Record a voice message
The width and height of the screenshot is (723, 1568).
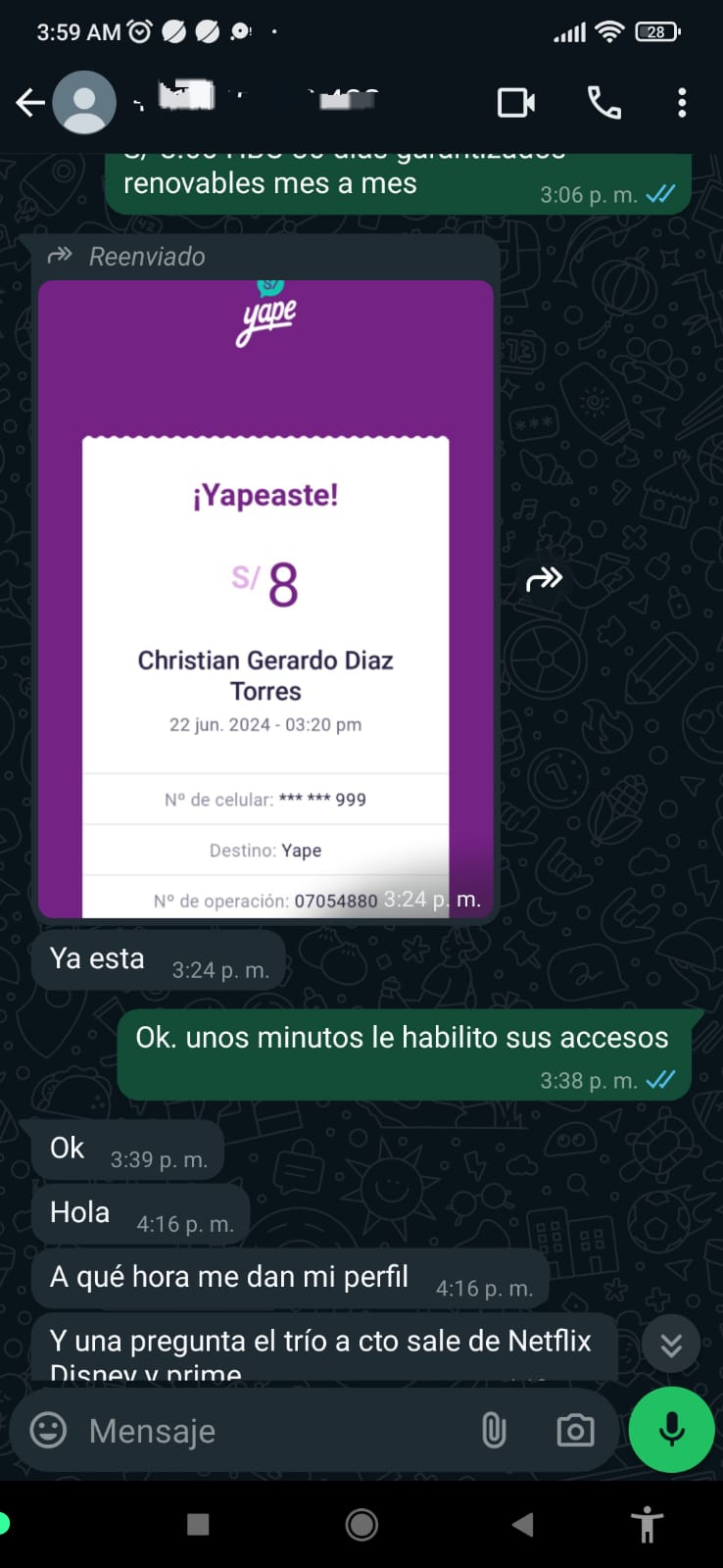click(671, 1430)
